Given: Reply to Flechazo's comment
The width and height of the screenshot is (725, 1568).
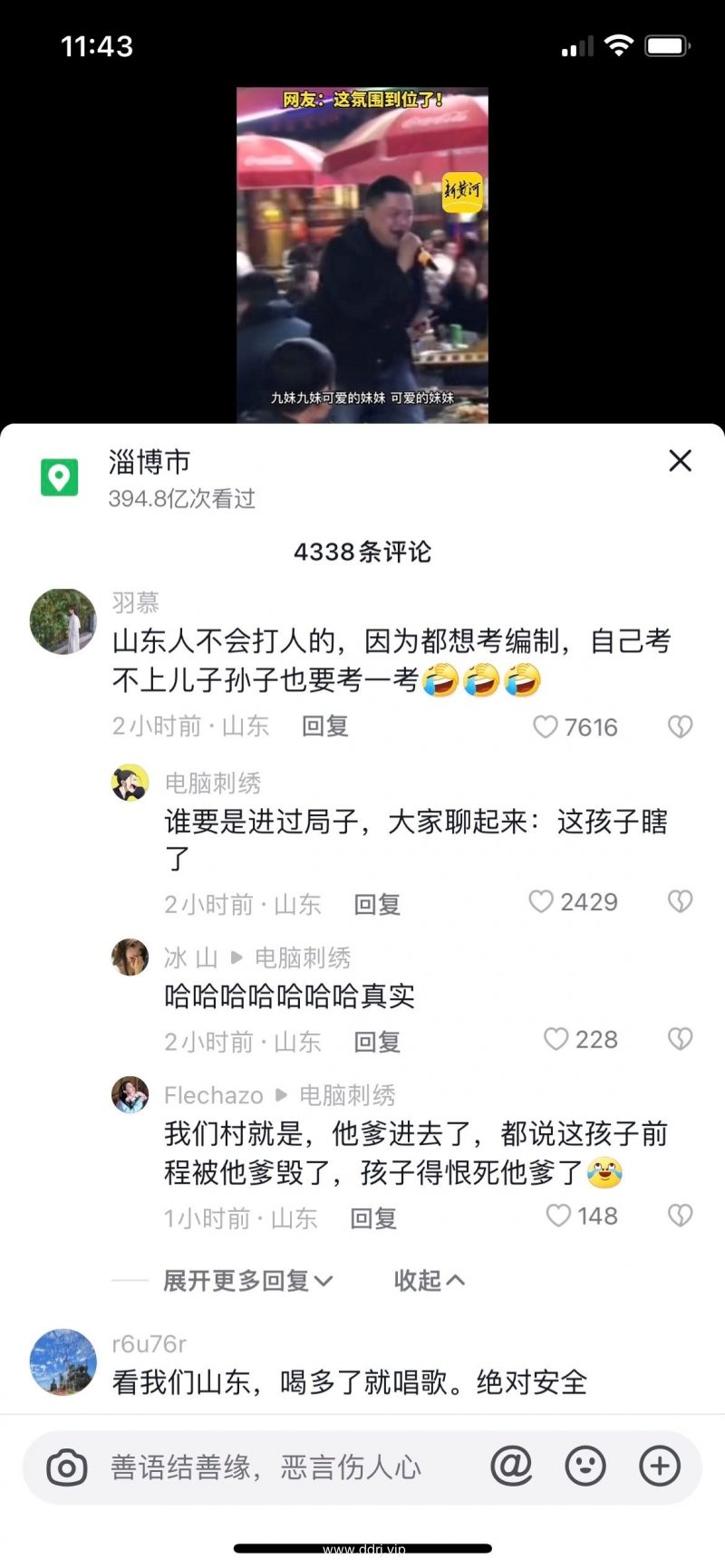Looking at the screenshot, I should pos(373,1218).
